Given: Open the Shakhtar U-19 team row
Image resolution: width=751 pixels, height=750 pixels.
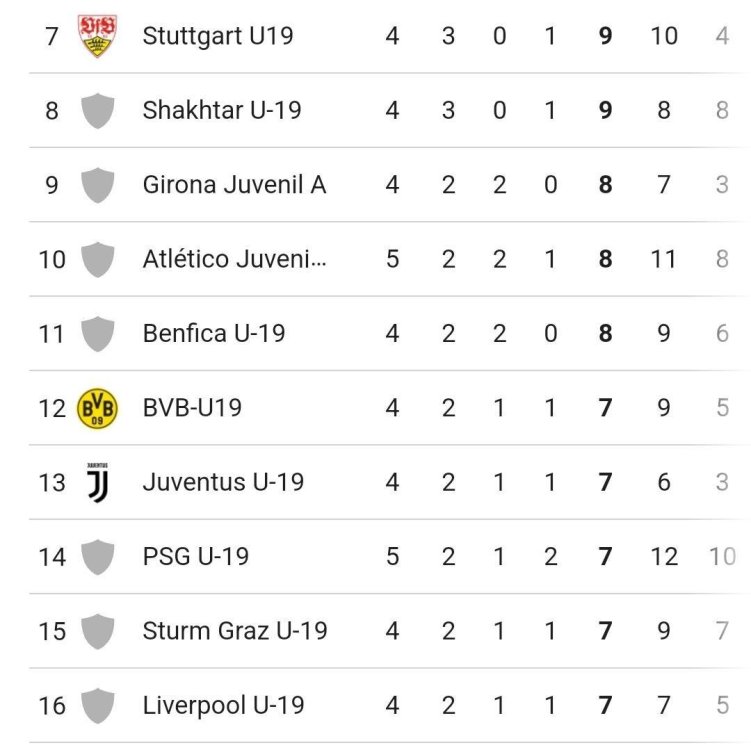Looking at the screenshot, I should pyautogui.click(x=221, y=110).
